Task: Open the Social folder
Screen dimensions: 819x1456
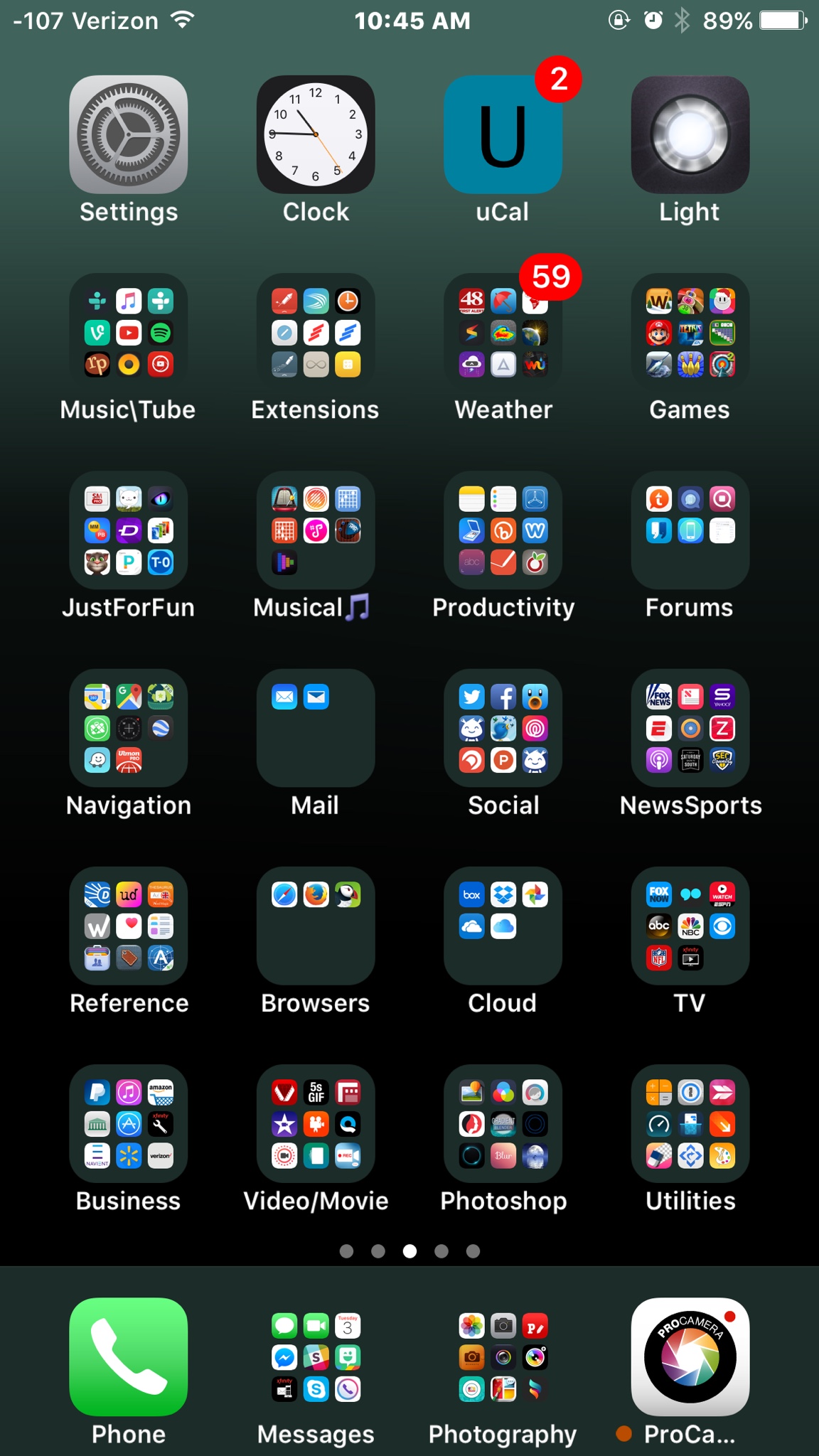Action: point(503,728)
